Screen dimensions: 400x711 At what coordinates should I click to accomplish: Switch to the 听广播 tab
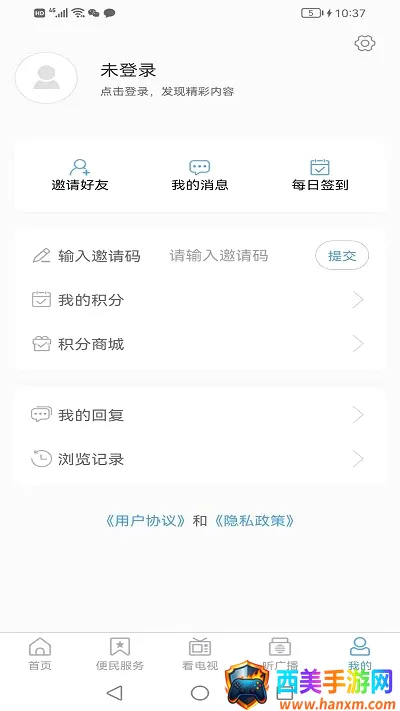coord(280,654)
